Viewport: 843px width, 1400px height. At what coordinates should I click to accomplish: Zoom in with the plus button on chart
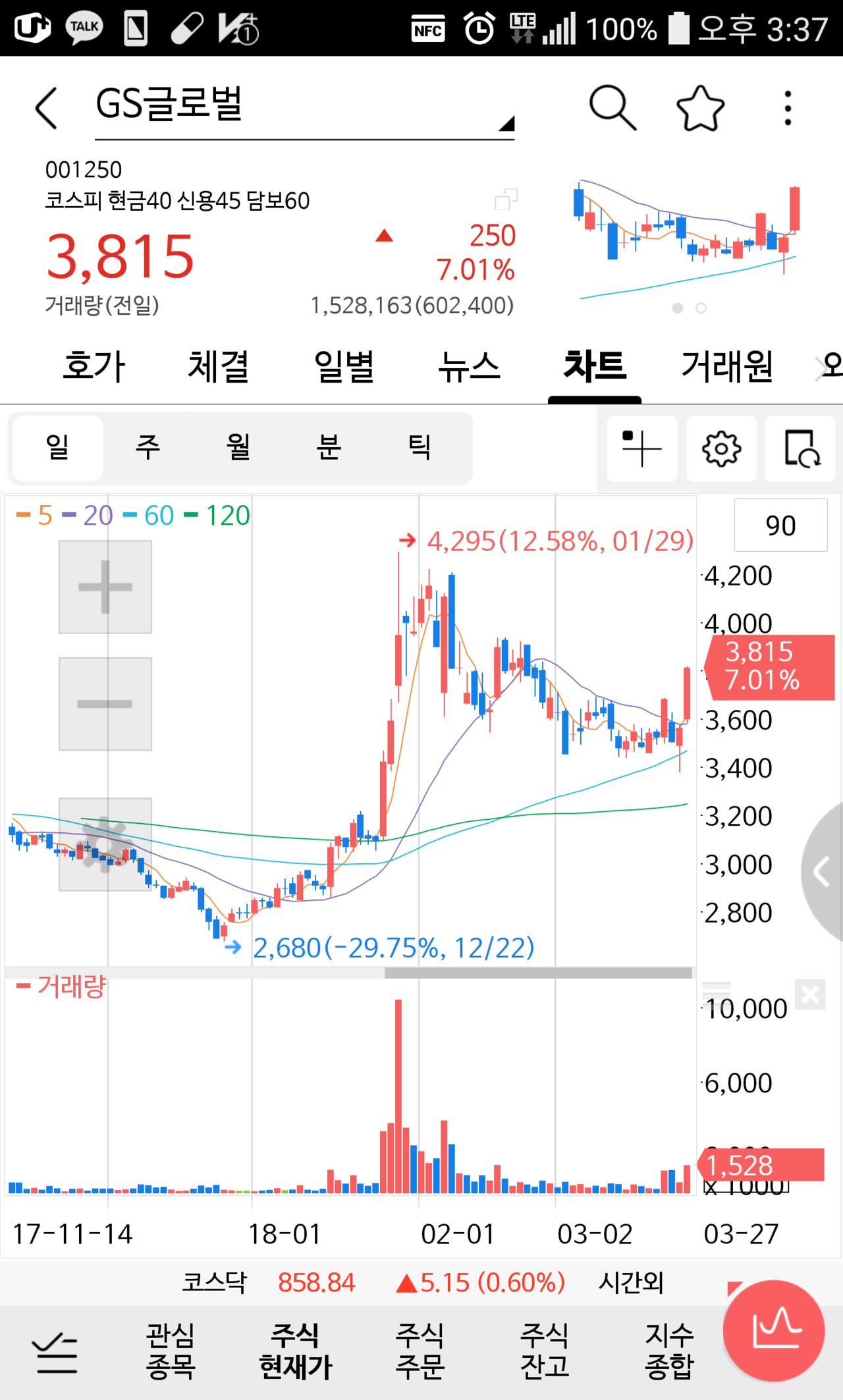(105, 587)
